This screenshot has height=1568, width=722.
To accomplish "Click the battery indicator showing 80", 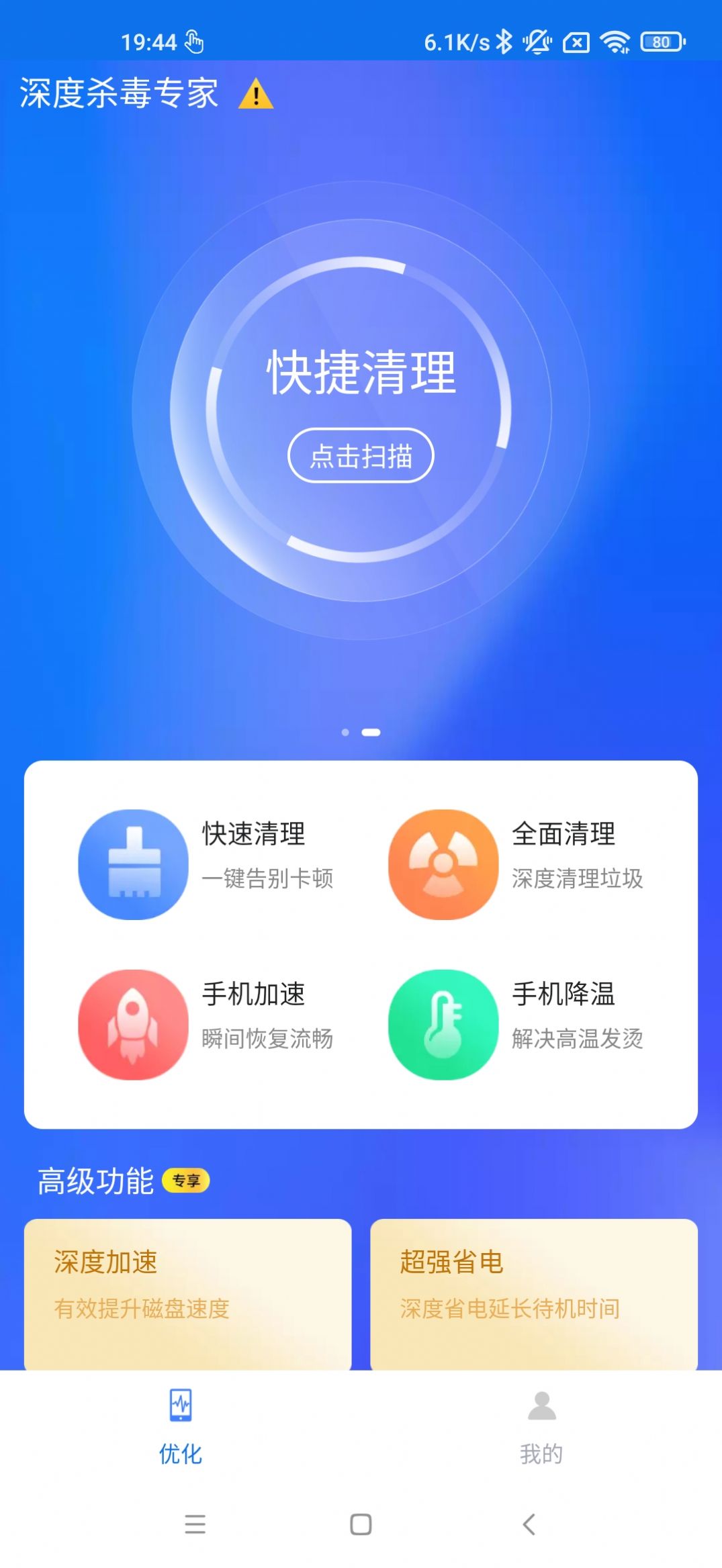I will [661, 42].
